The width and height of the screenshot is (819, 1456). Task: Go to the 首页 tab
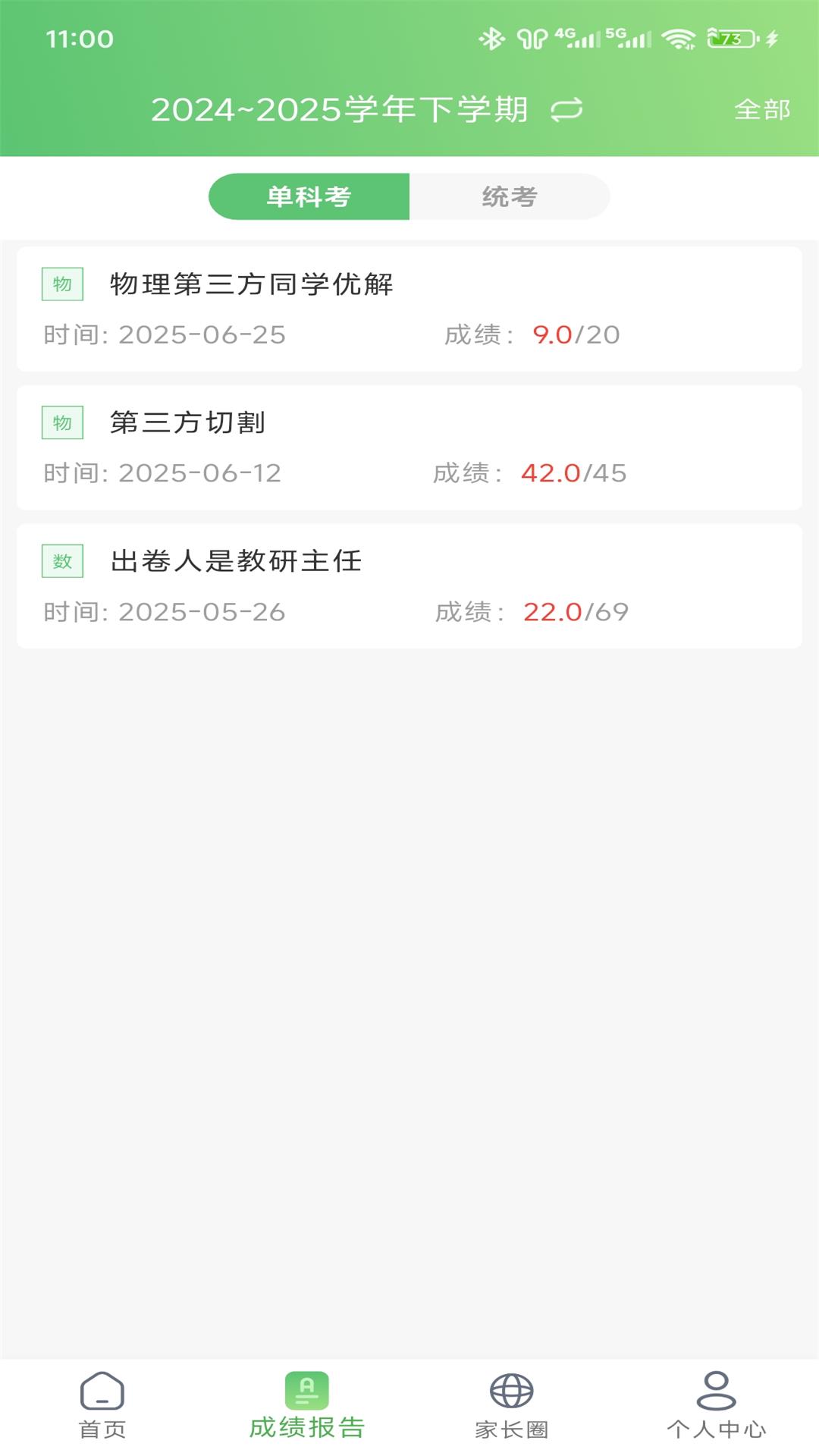(102, 1406)
